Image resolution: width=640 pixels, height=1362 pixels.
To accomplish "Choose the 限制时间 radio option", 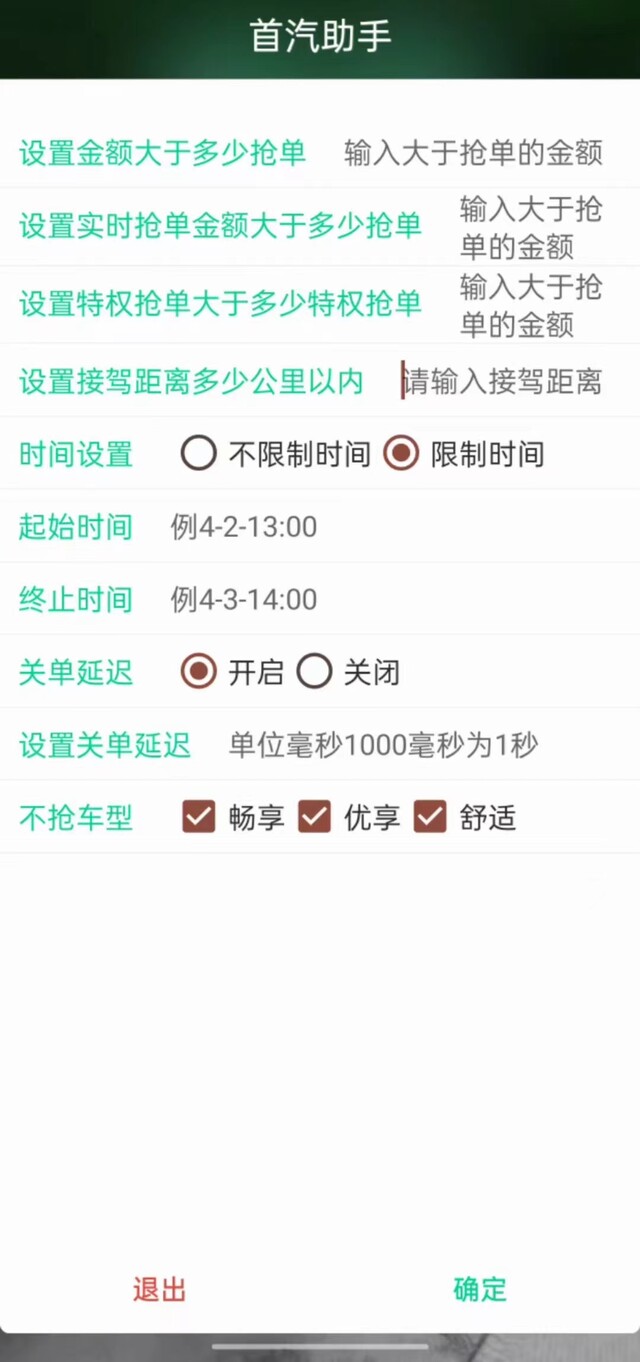I will click(463, 454).
